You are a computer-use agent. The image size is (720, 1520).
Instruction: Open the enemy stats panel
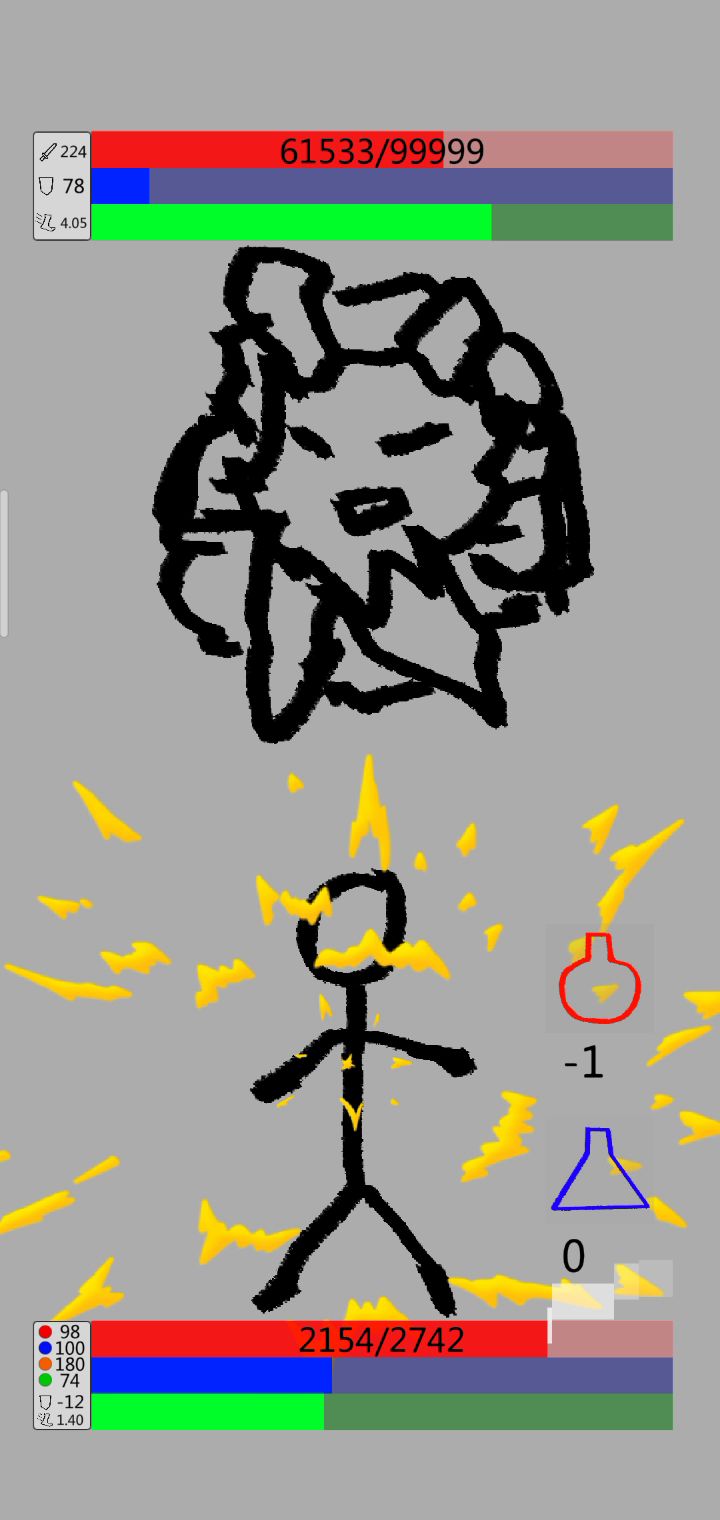coord(62,186)
